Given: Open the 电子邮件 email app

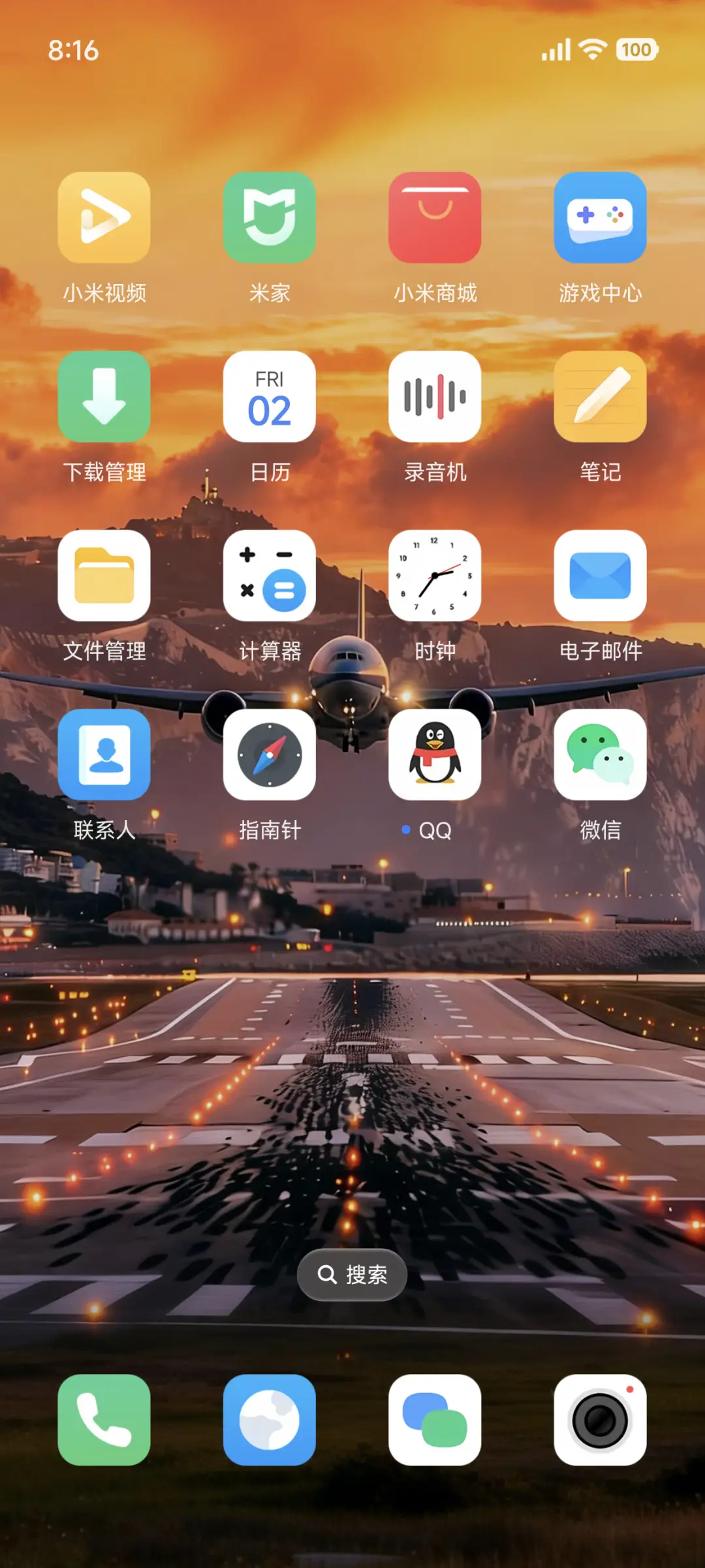Looking at the screenshot, I should pos(600,576).
